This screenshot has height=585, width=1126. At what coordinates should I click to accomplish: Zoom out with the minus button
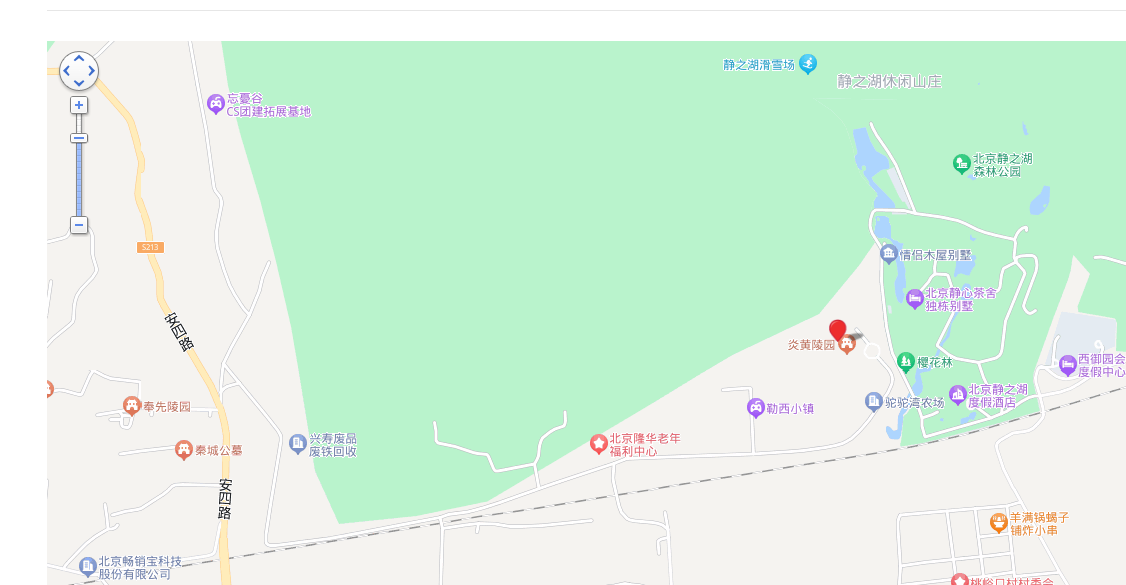click(x=79, y=225)
